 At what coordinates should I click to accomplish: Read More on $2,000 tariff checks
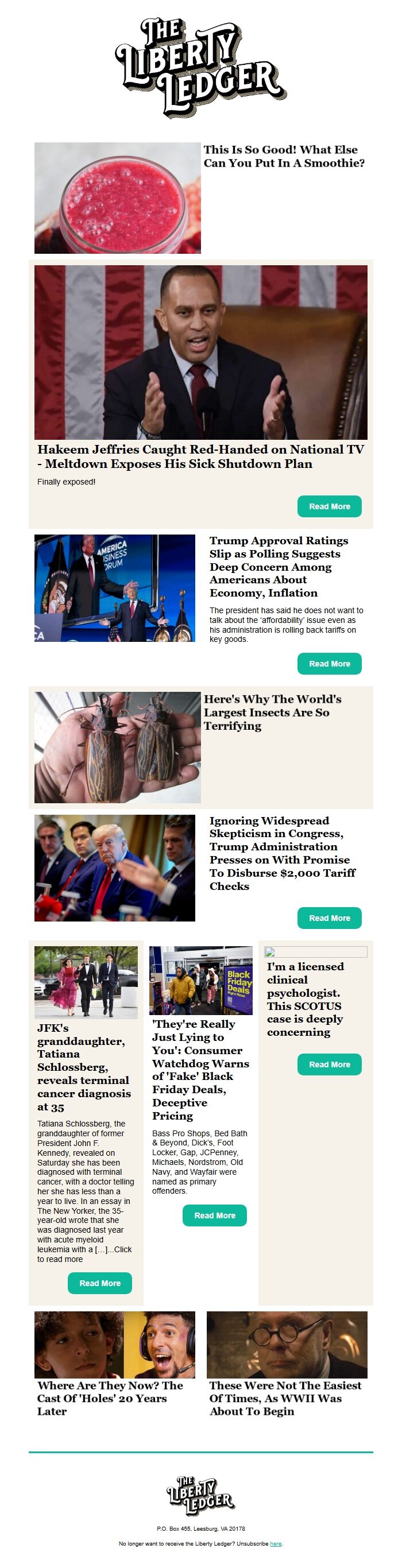329,918
